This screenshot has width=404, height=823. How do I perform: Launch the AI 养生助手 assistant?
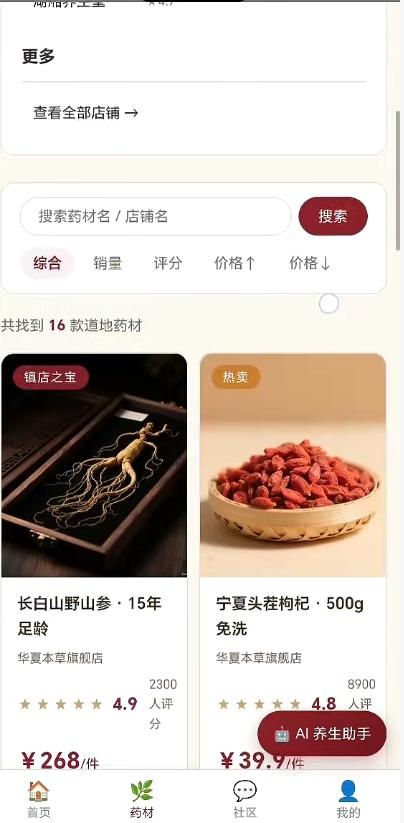[x=322, y=734]
